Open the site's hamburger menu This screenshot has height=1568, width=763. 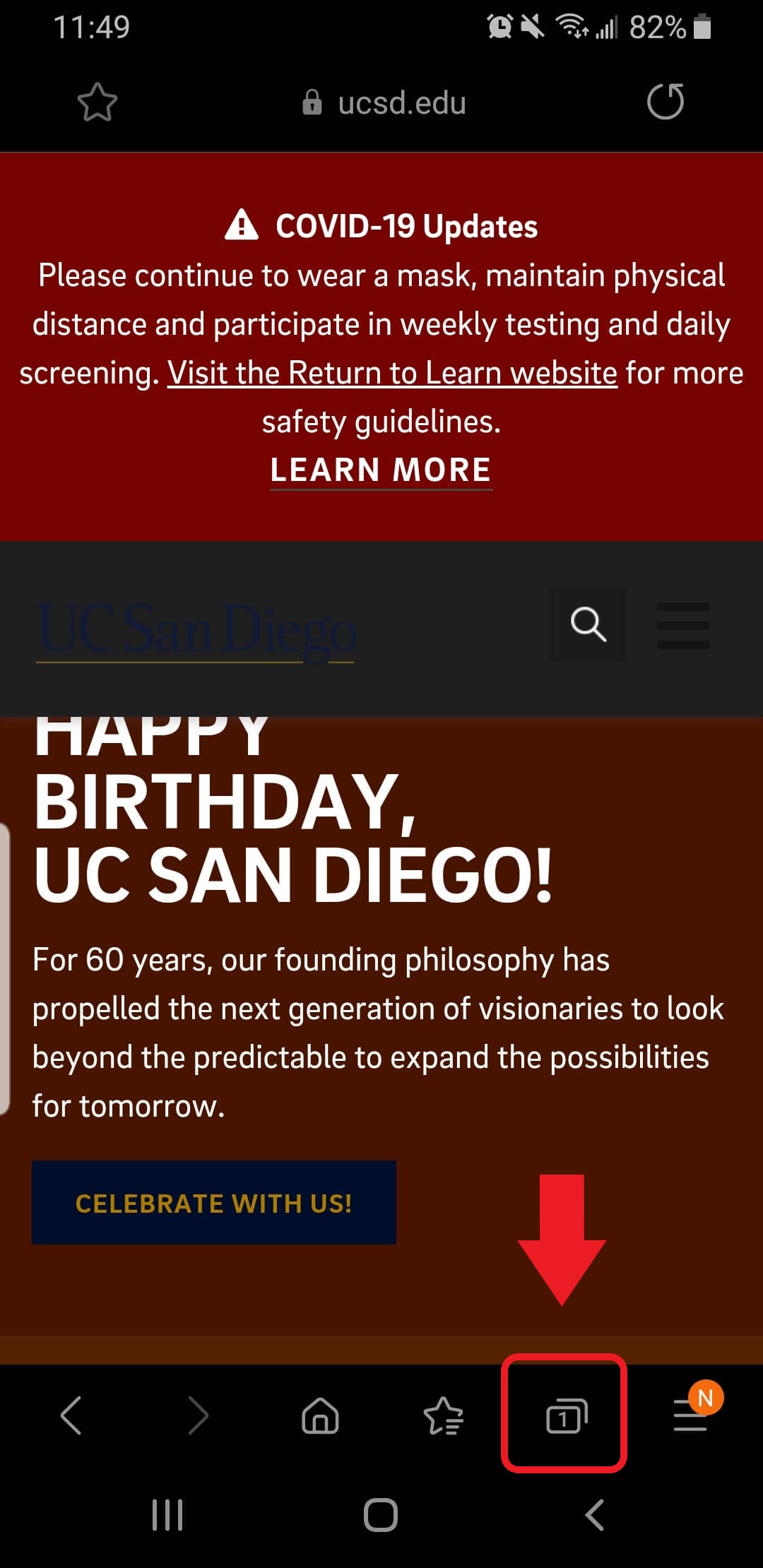683,625
